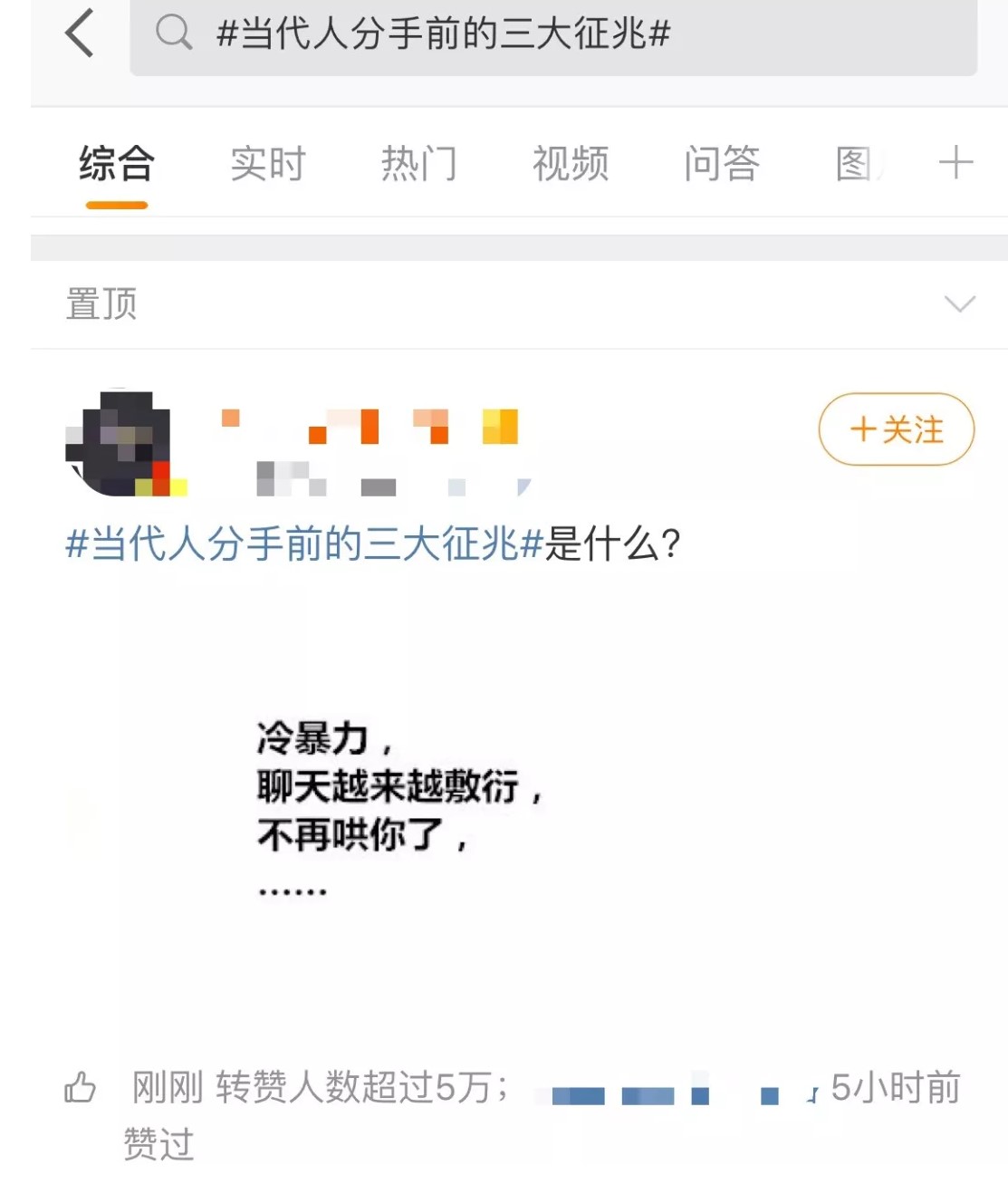
Task: Tap the search box with the hashtag query
Action: (x=552, y=34)
